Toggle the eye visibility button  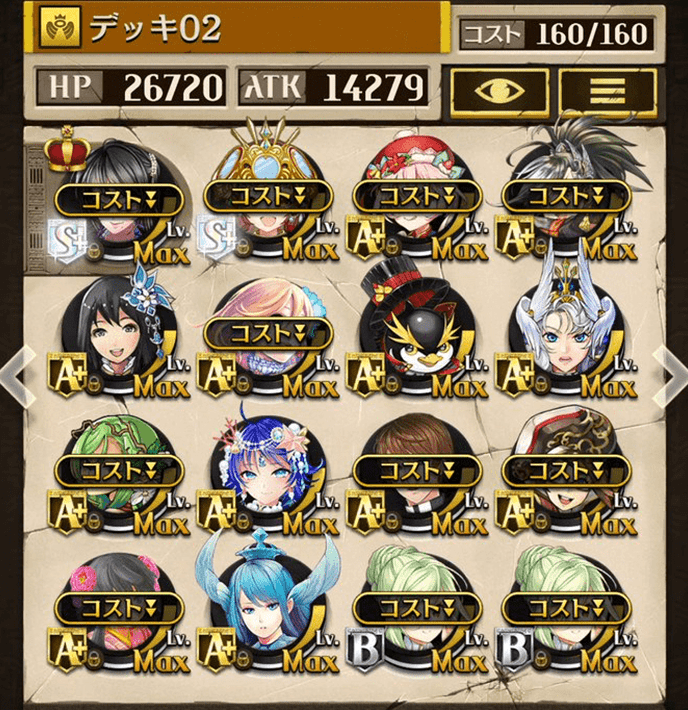pos(498,89)
